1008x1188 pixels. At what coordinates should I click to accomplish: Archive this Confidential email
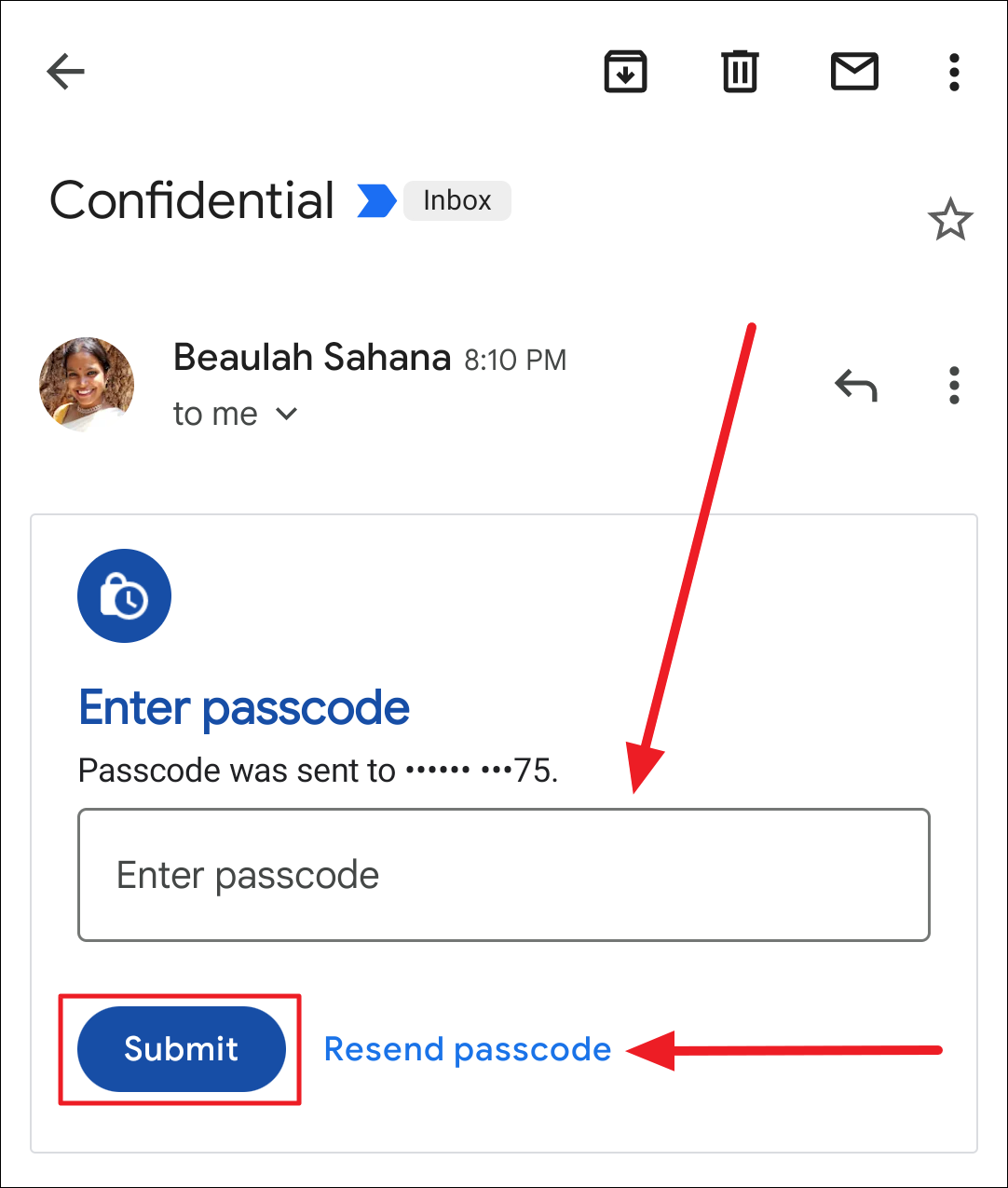point(625,72)
